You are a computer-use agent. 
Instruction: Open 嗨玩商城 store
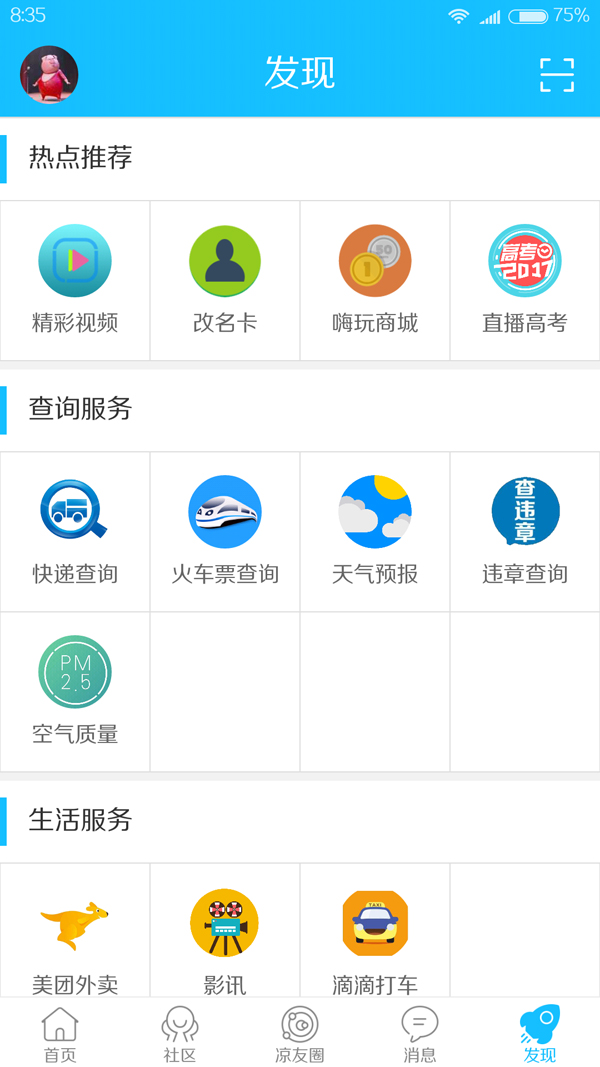coord(375,280)
